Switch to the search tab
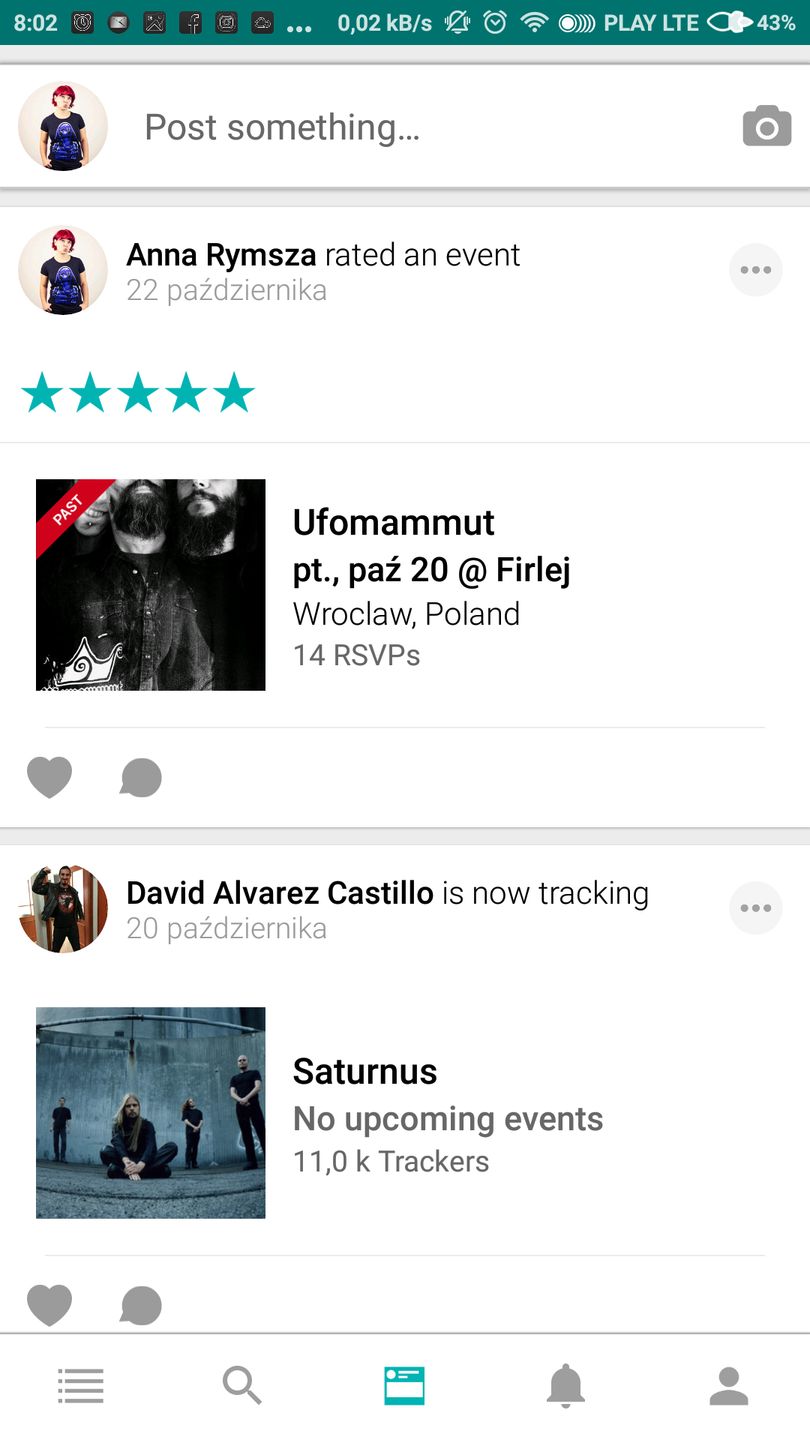The width and height of the screenshot is (810, 1440). [x=242, y=1387]
